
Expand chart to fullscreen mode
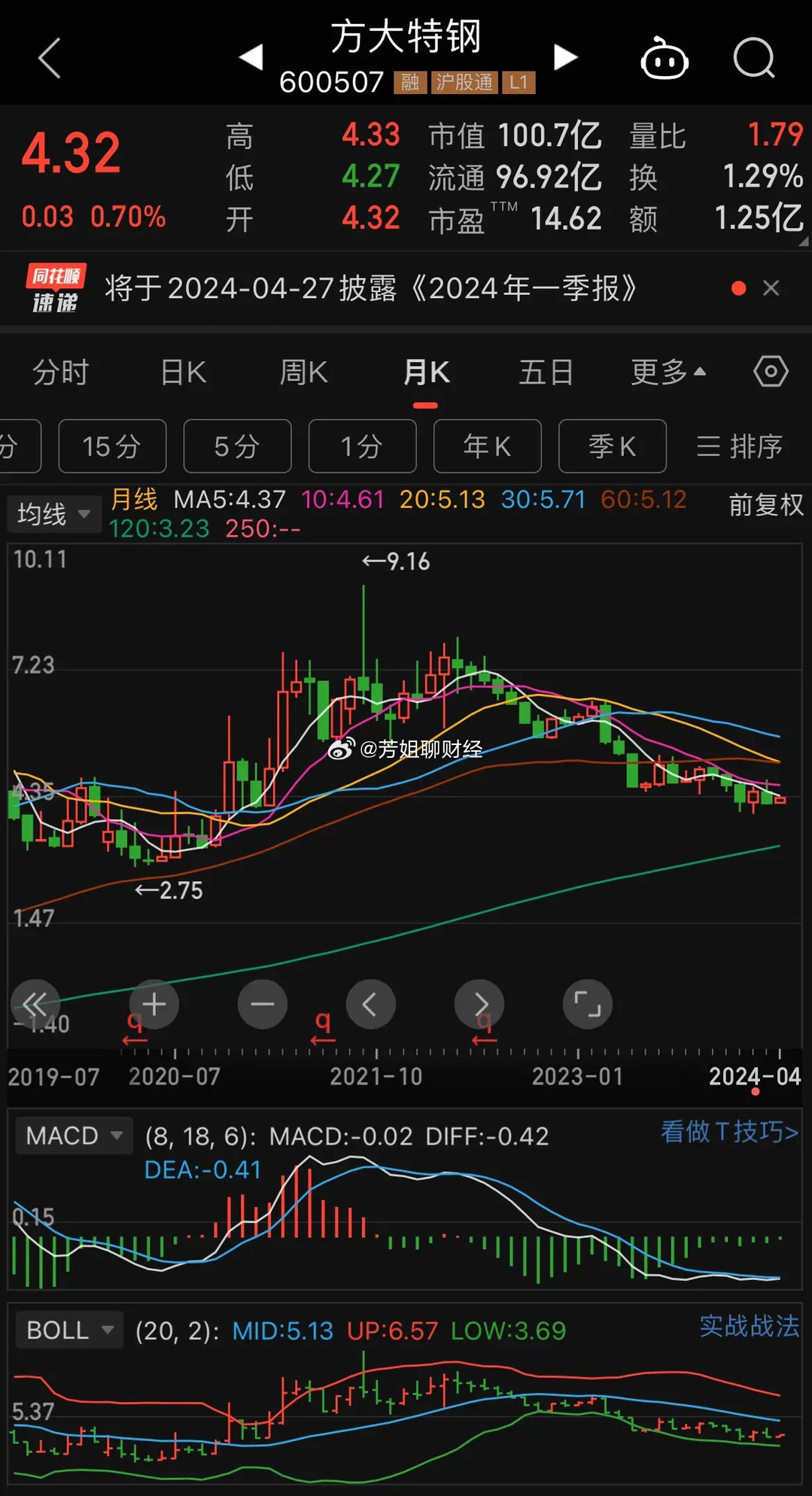click(588, 1004)
